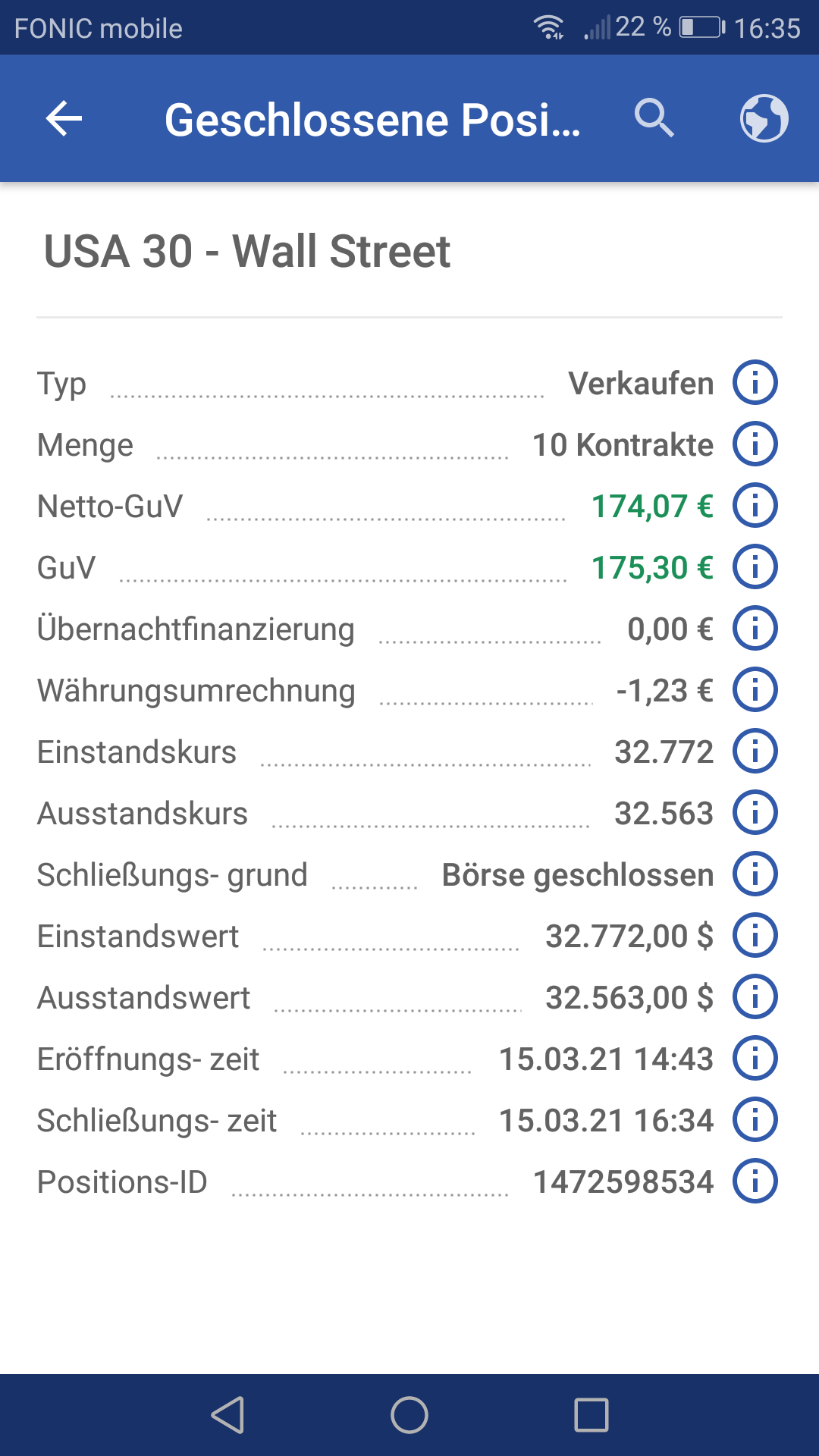Open info bubble for Ausstandswert
The image size is (819, 1456).
point(755,997)
